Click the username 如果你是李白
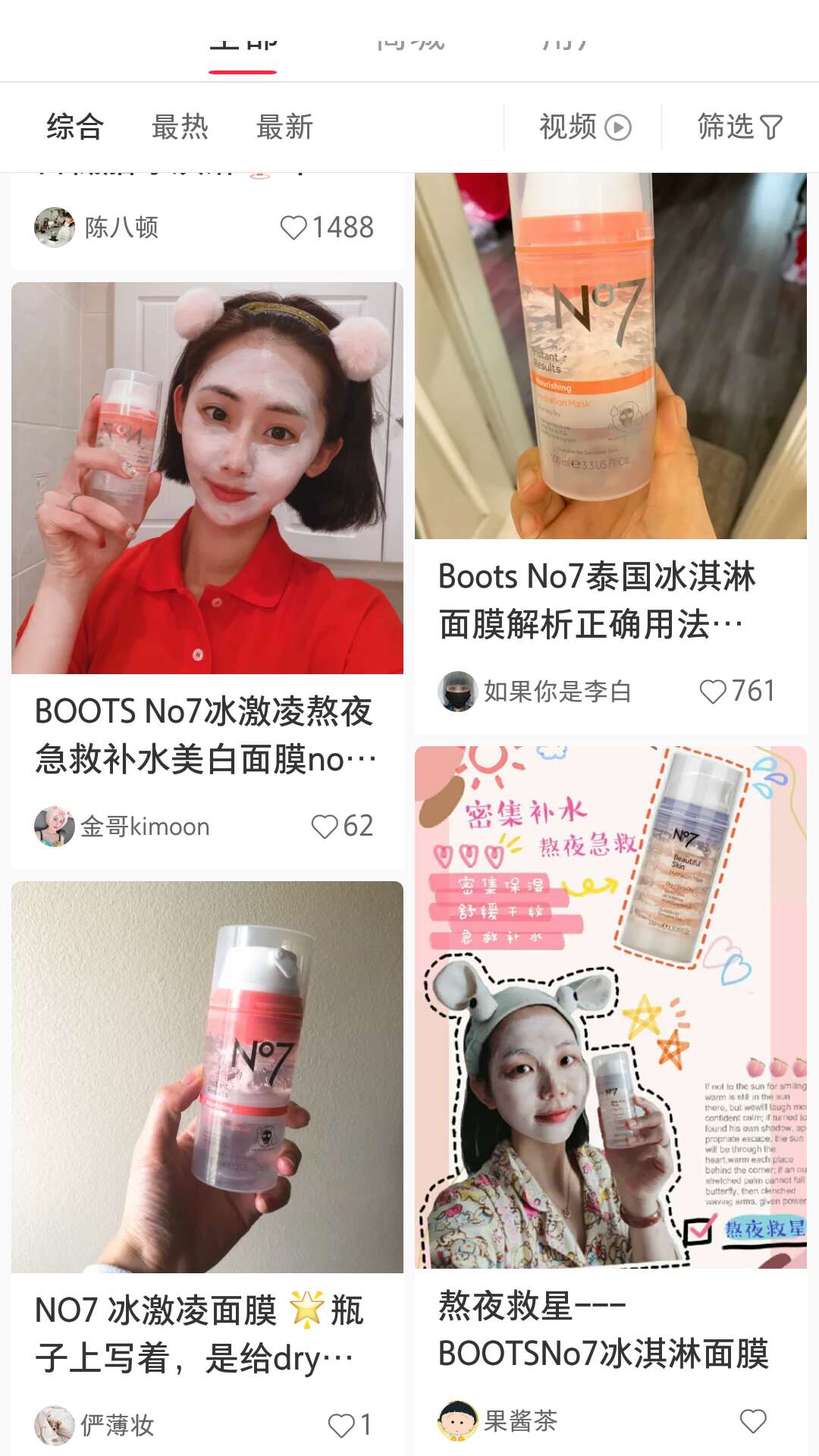The image size is (819, 1456). tap(559, 691)
